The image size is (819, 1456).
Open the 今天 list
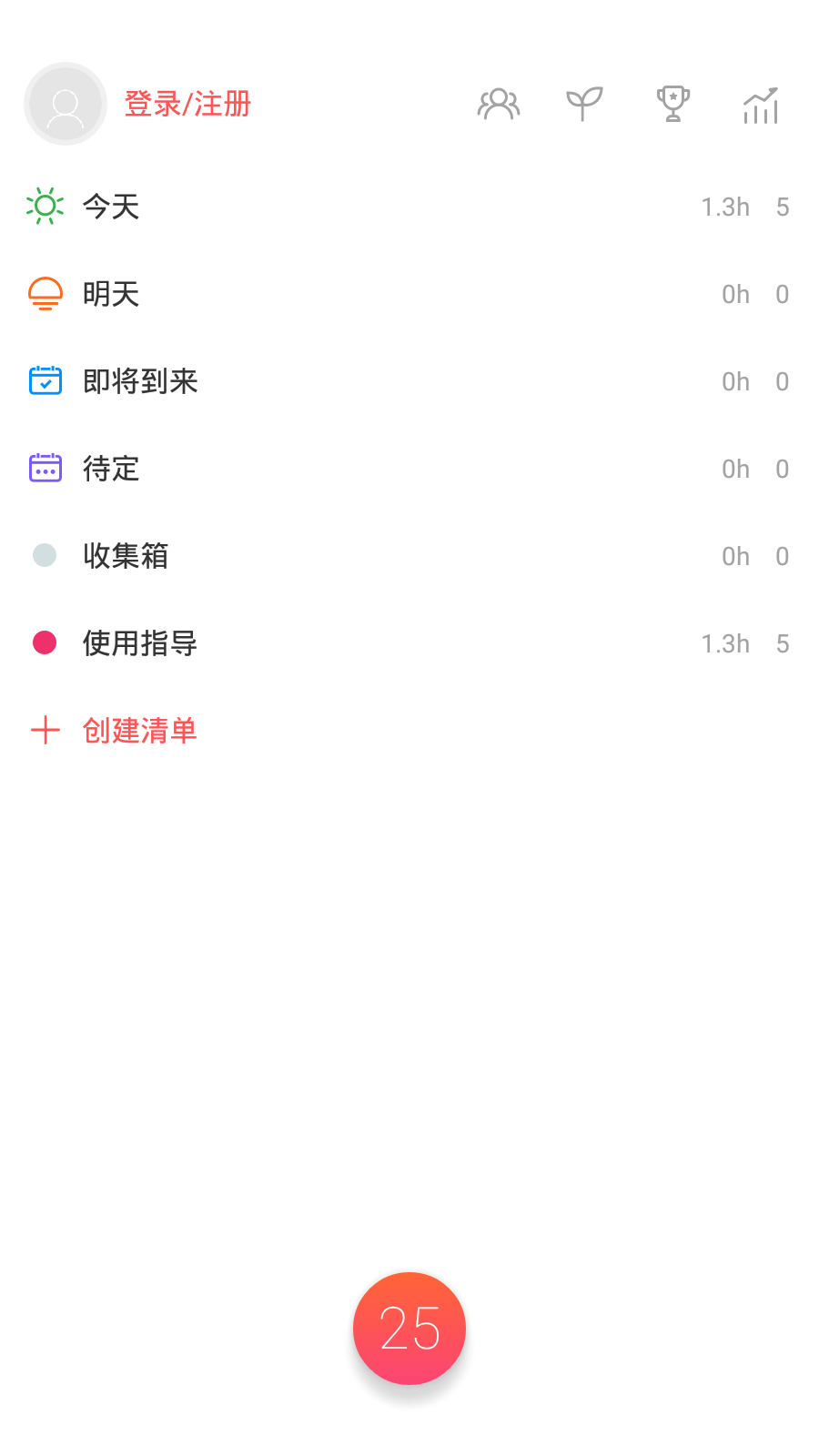pos(111,207)
